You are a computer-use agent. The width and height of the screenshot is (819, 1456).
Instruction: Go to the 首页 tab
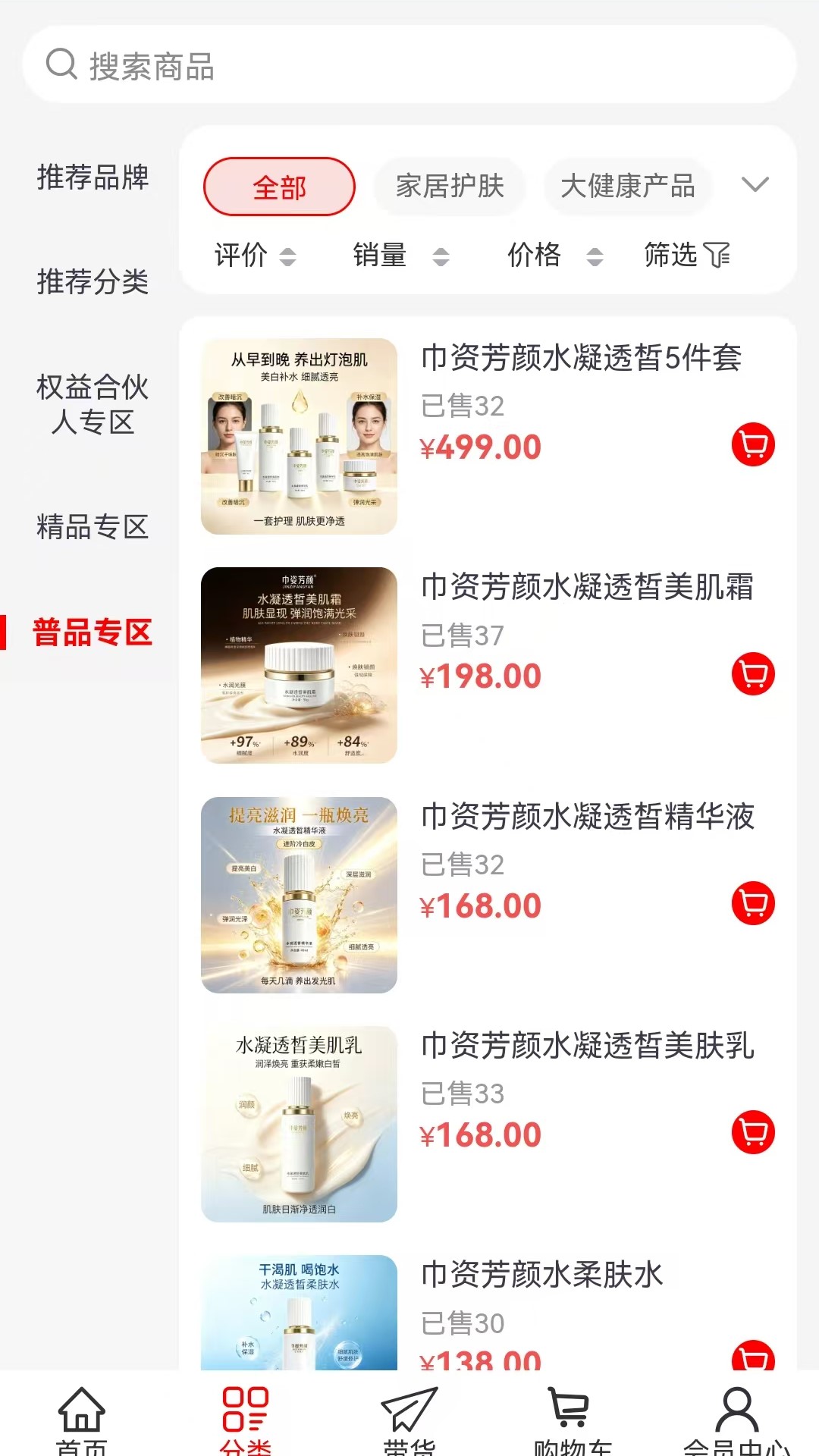[82, 1420]
